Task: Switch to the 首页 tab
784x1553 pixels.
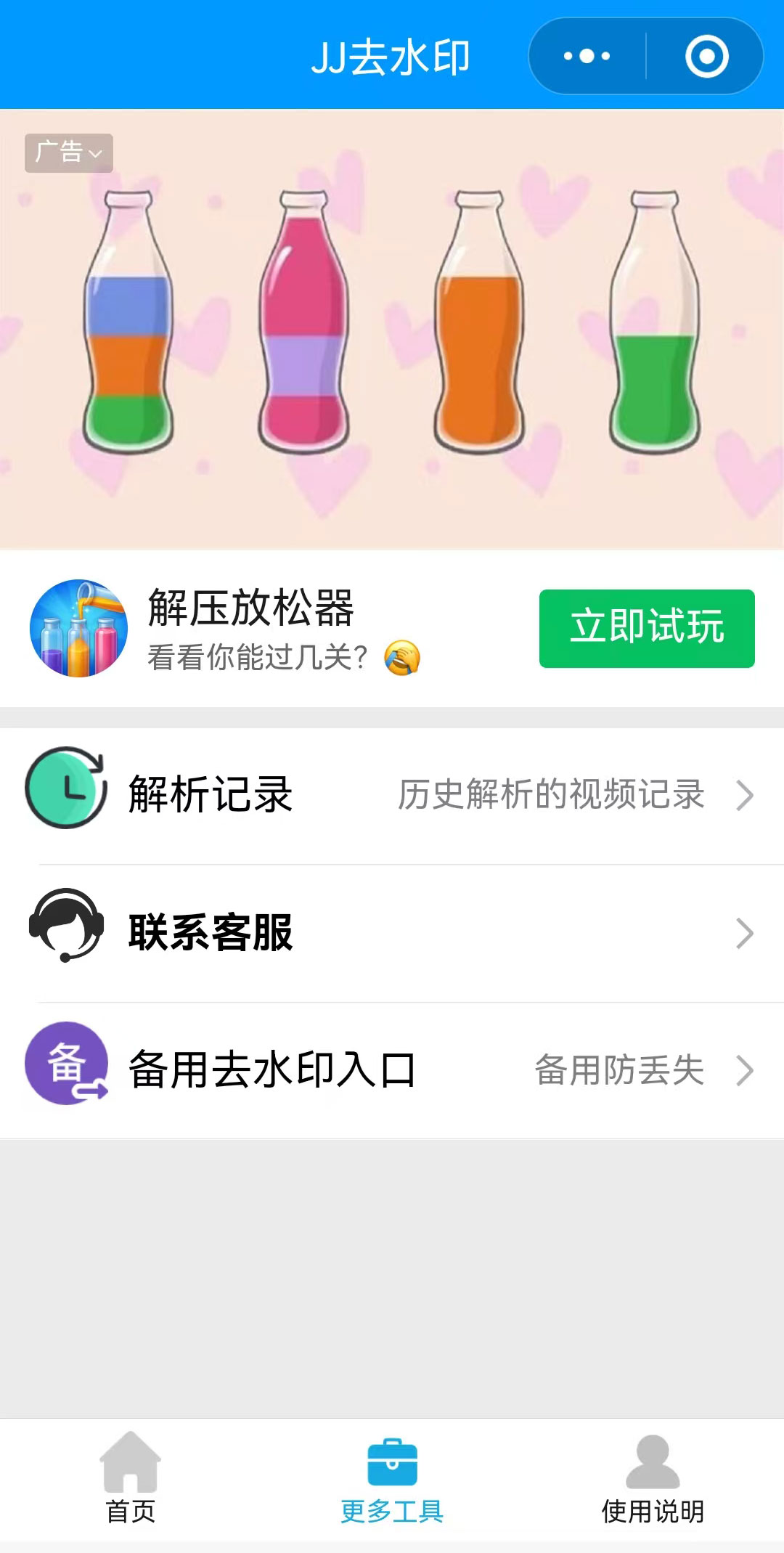Action: click(131, 1479)
